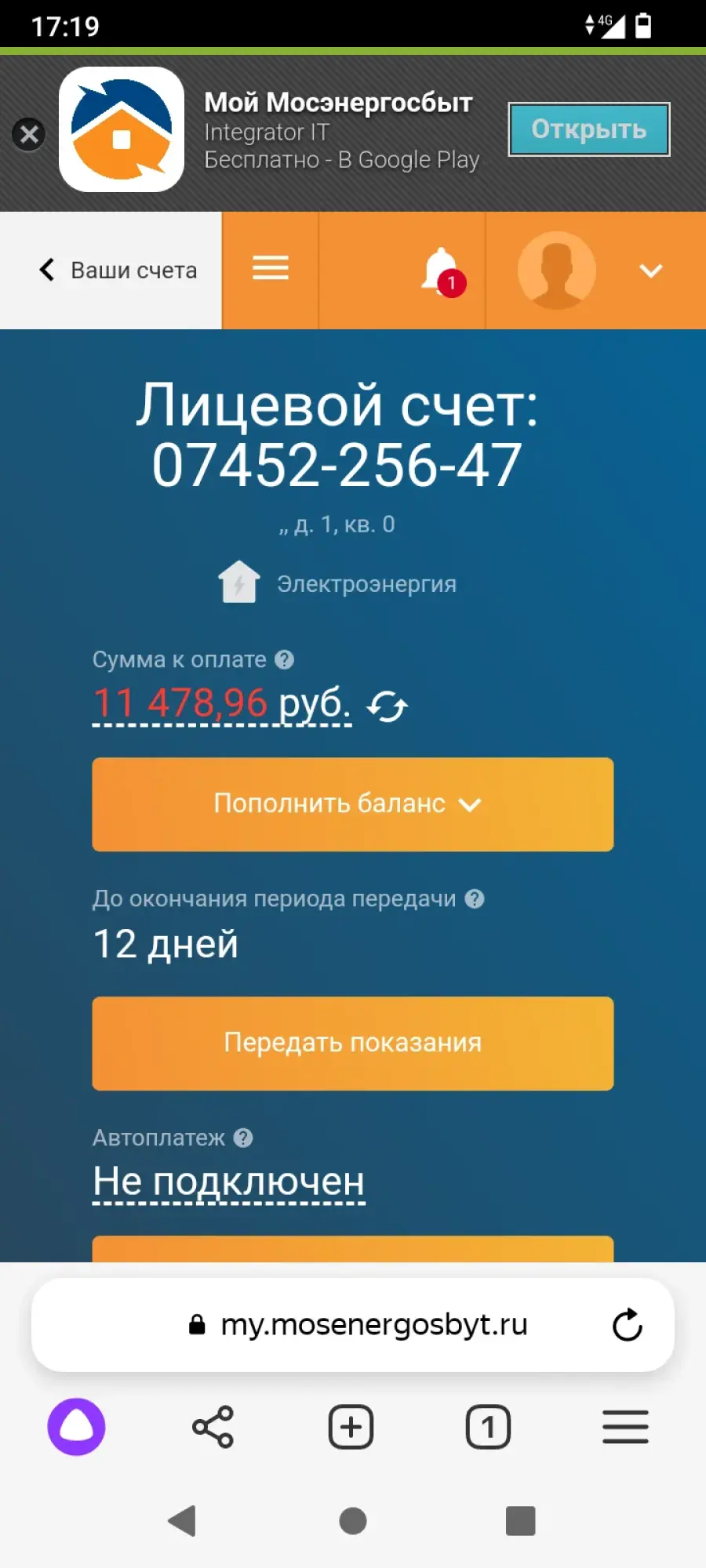Reload the page from the address bar
The height and width of the screenshot is (1568, 706).
[628, 1325]
